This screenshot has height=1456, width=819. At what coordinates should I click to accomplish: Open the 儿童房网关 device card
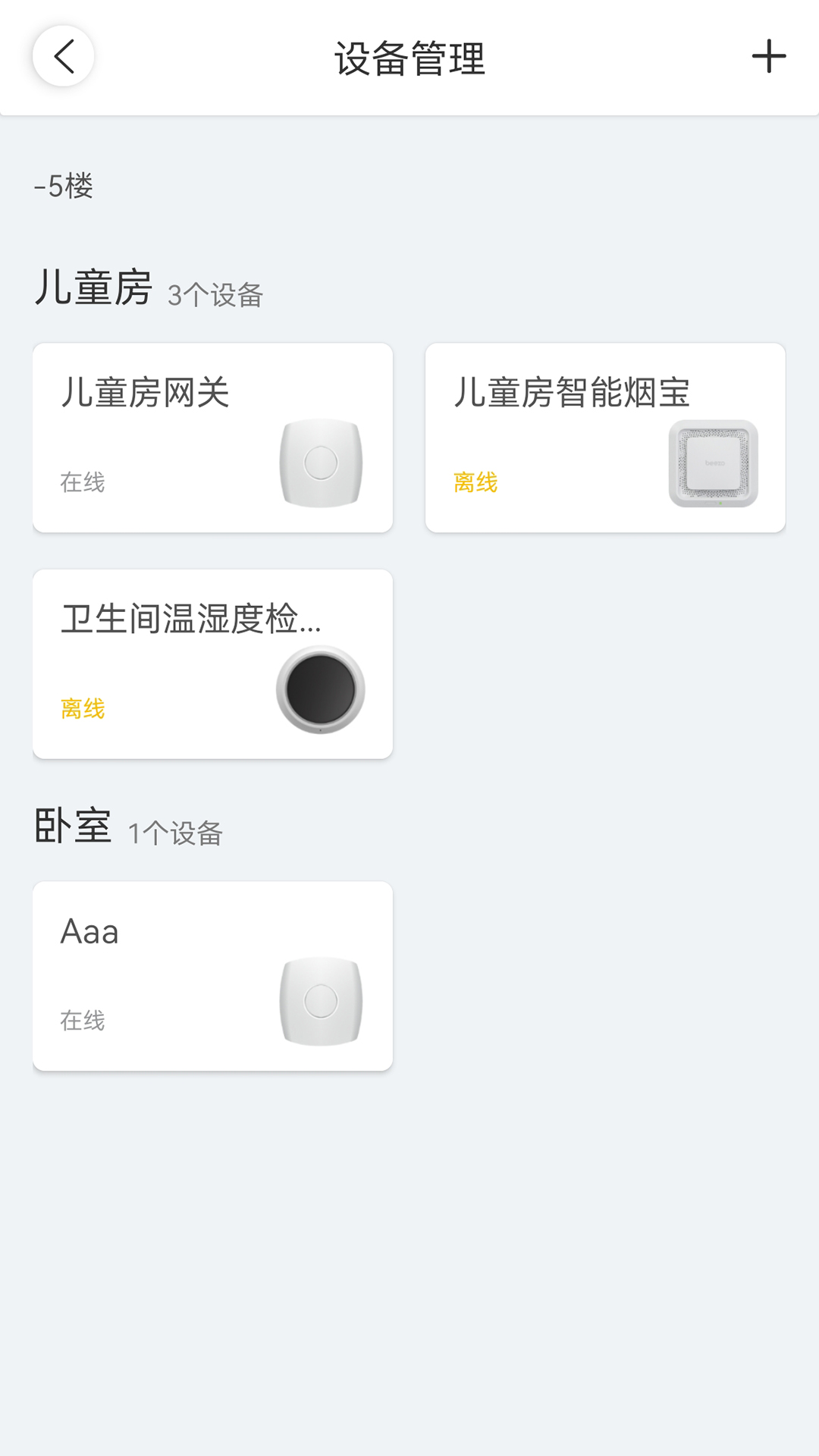tap(212, 438)
